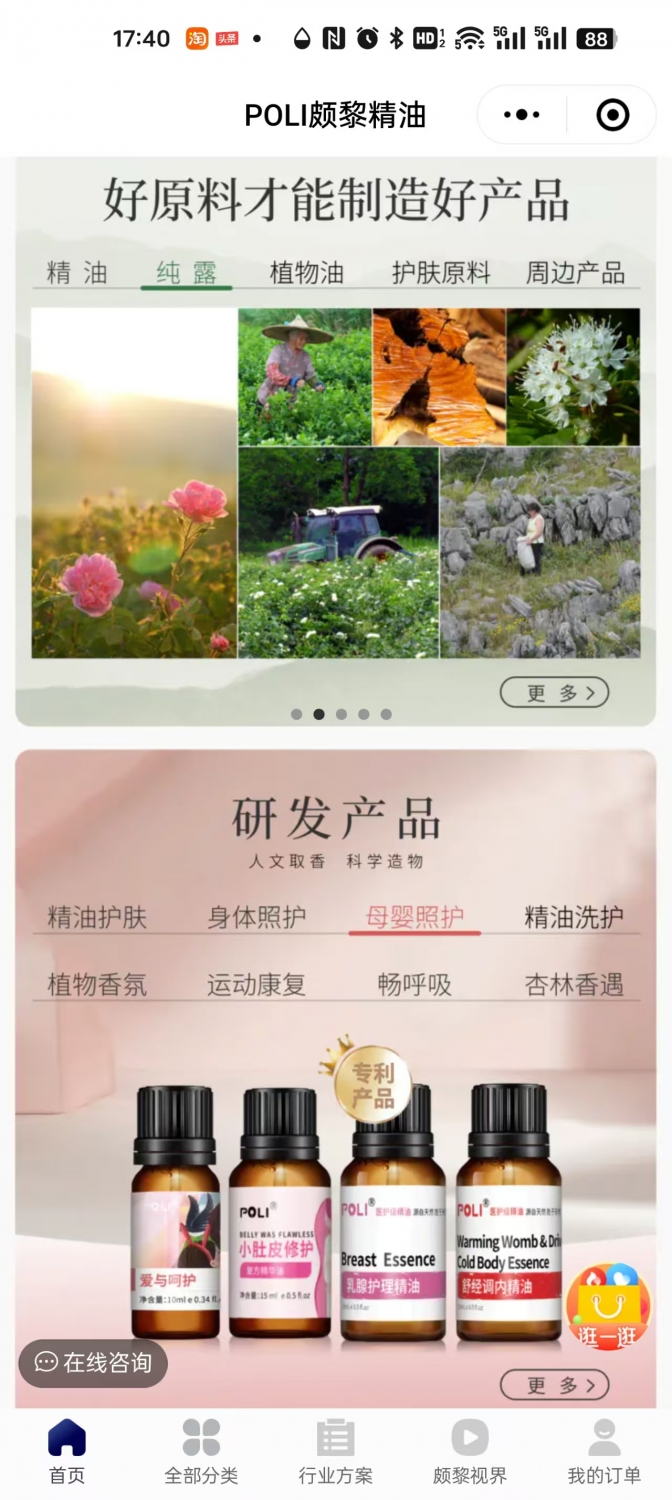Open the 畅呼吸 category
This screenshot has height=1500, width=672.
[x=414, y=984]
